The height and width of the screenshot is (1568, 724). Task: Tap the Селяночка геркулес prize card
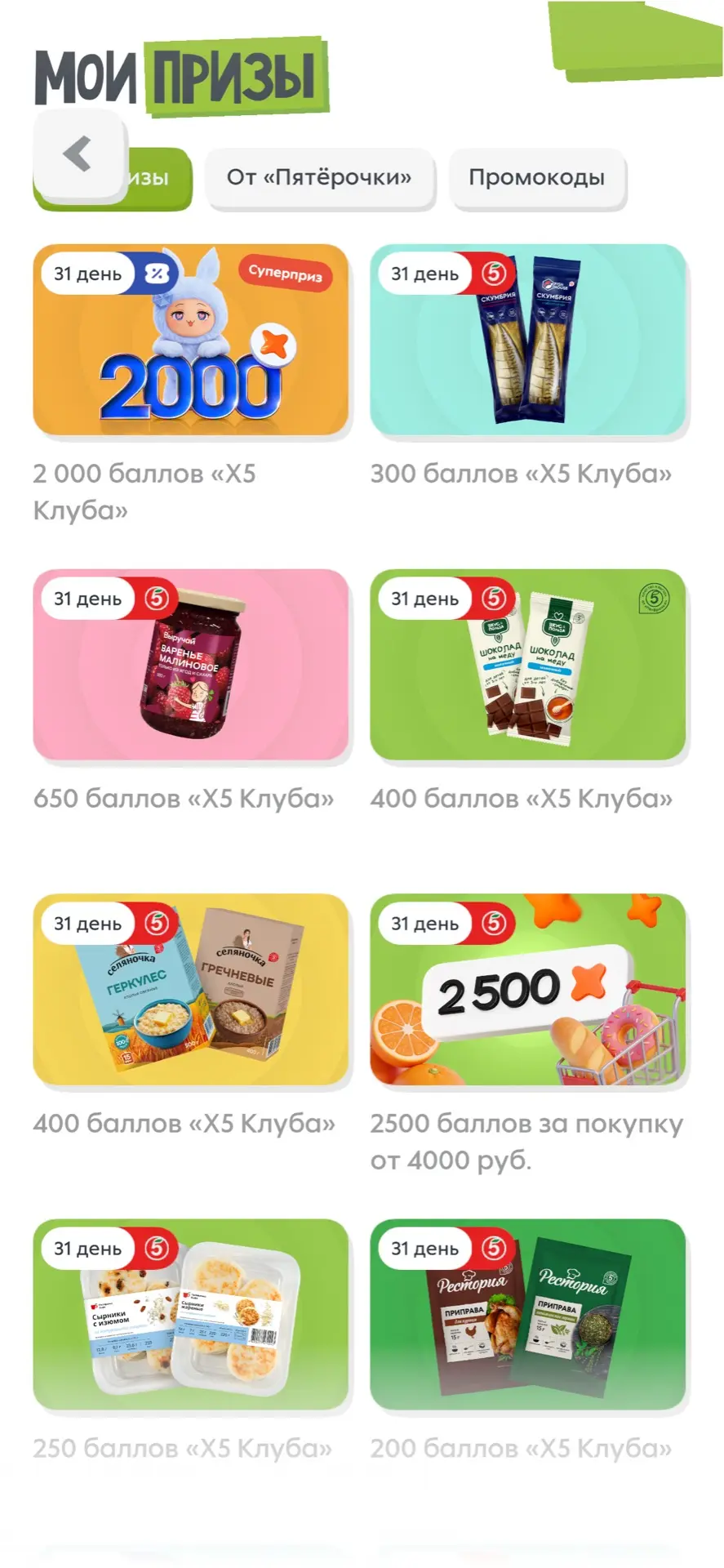(191, 990)
